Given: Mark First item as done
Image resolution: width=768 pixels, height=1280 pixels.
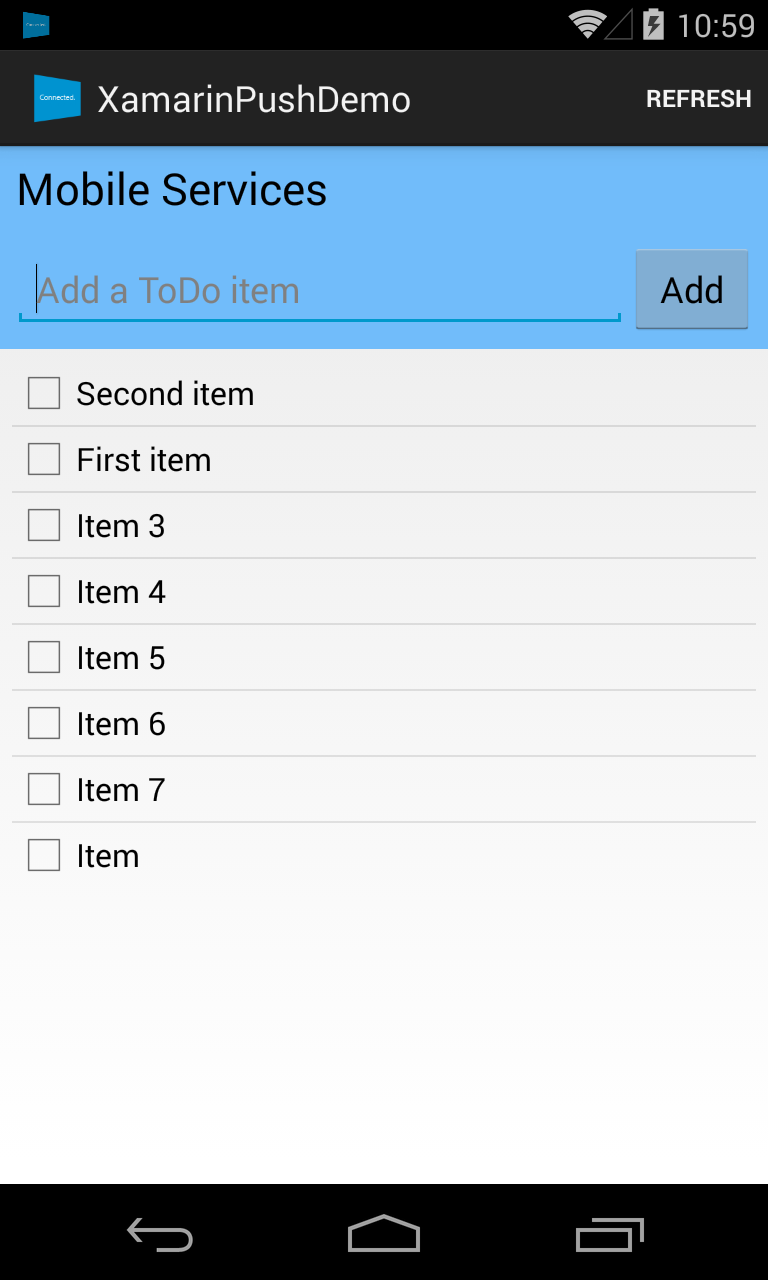Looking at the screenshot, I should [x=44, y=459].
